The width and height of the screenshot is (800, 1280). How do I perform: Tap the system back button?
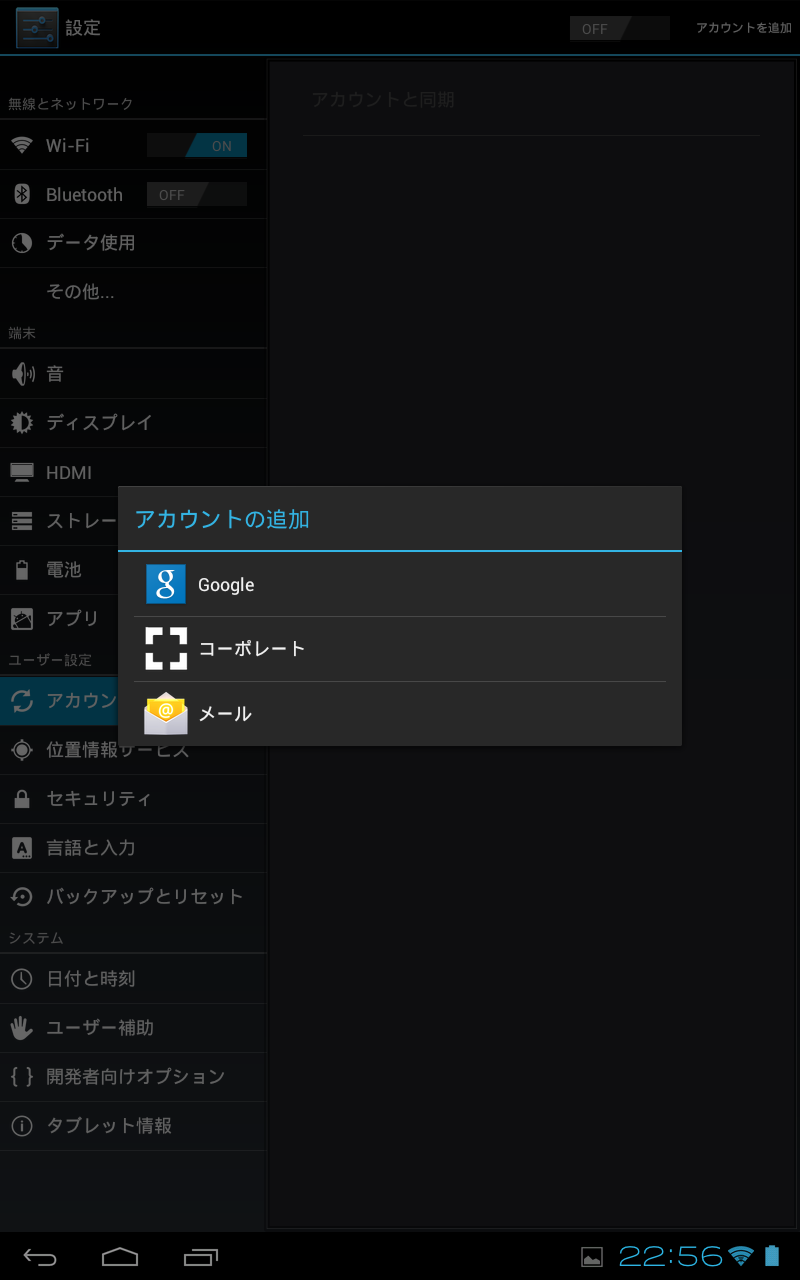tap(40, 1256)
